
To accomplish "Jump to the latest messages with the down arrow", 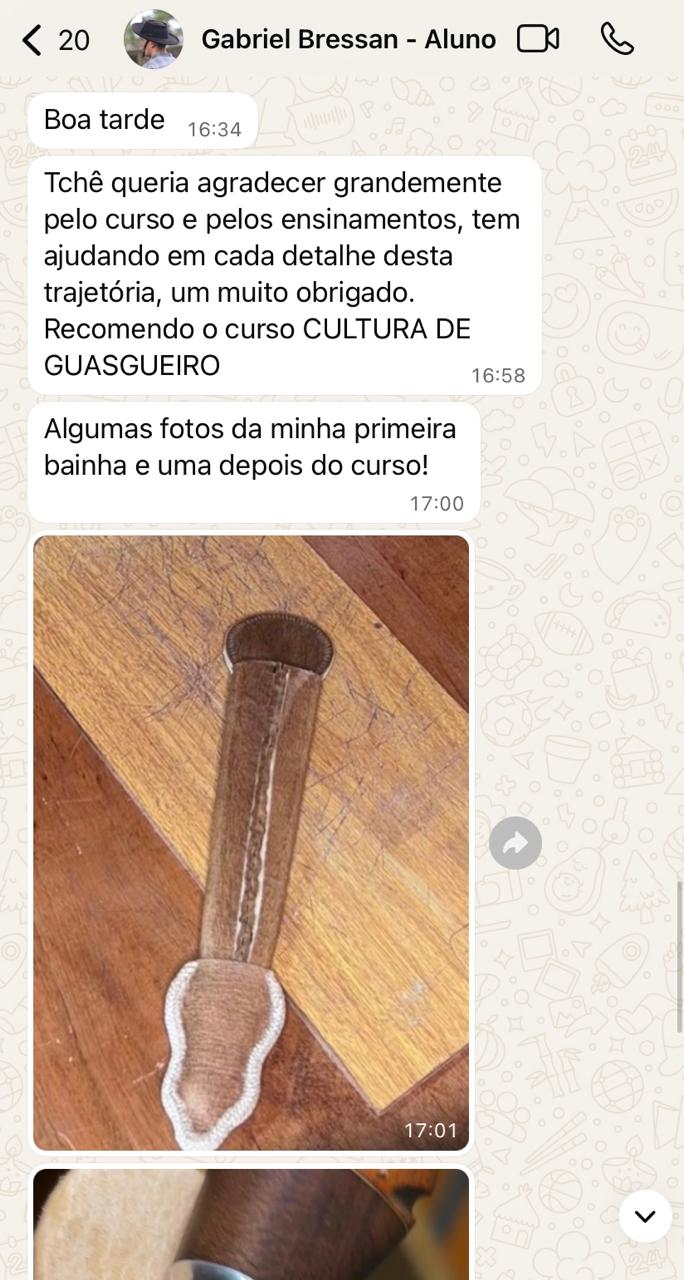I will [645, 1216].
